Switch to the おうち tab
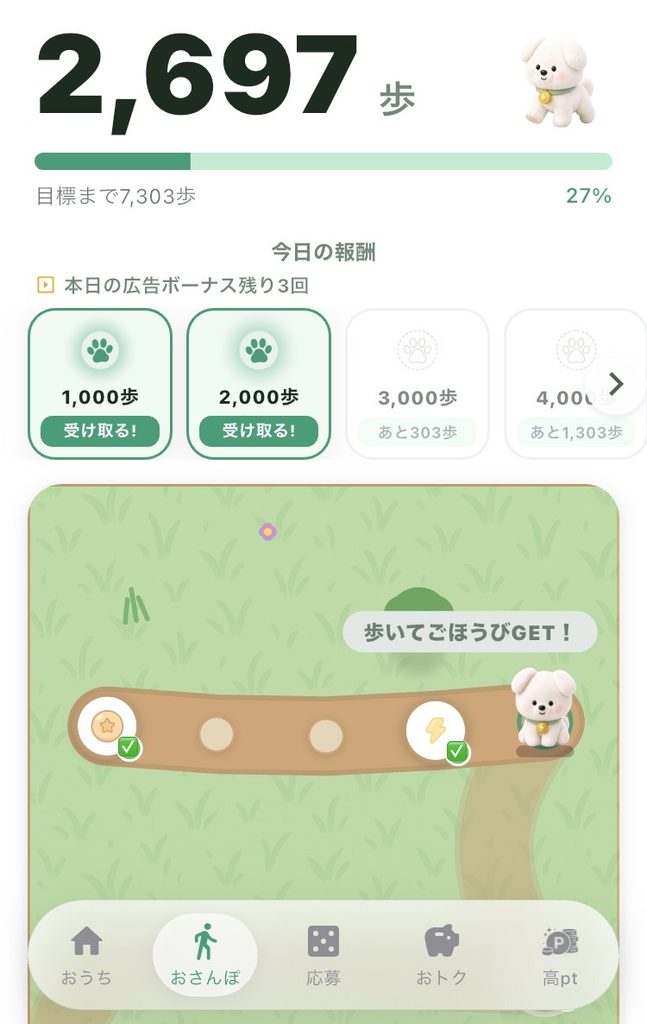 point(86,955)
